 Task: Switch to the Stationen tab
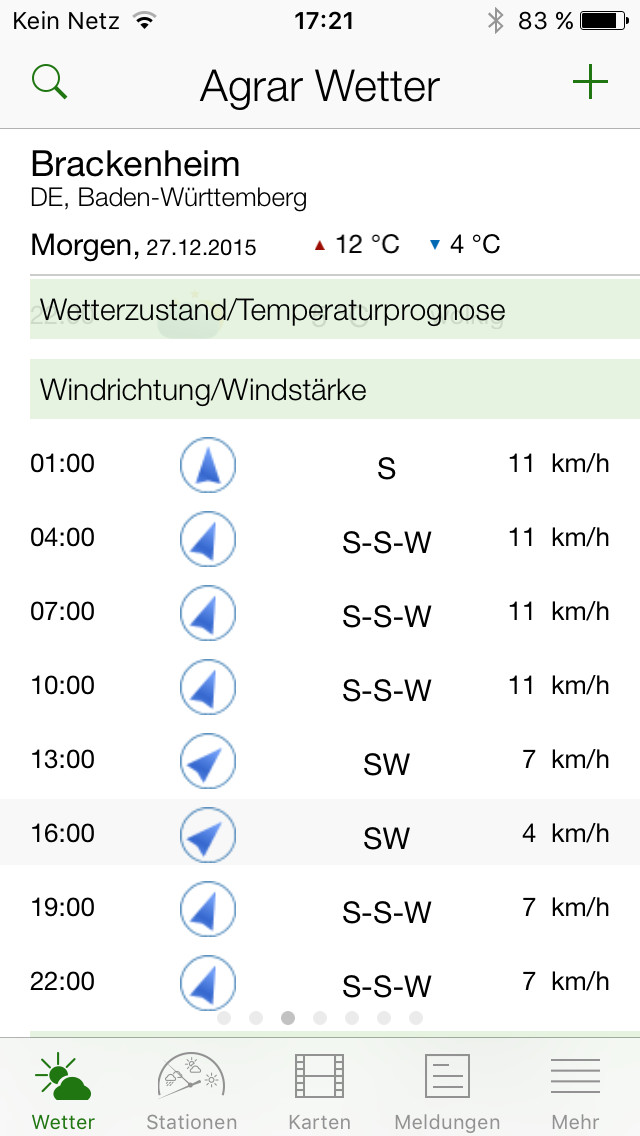point(192,1090)
